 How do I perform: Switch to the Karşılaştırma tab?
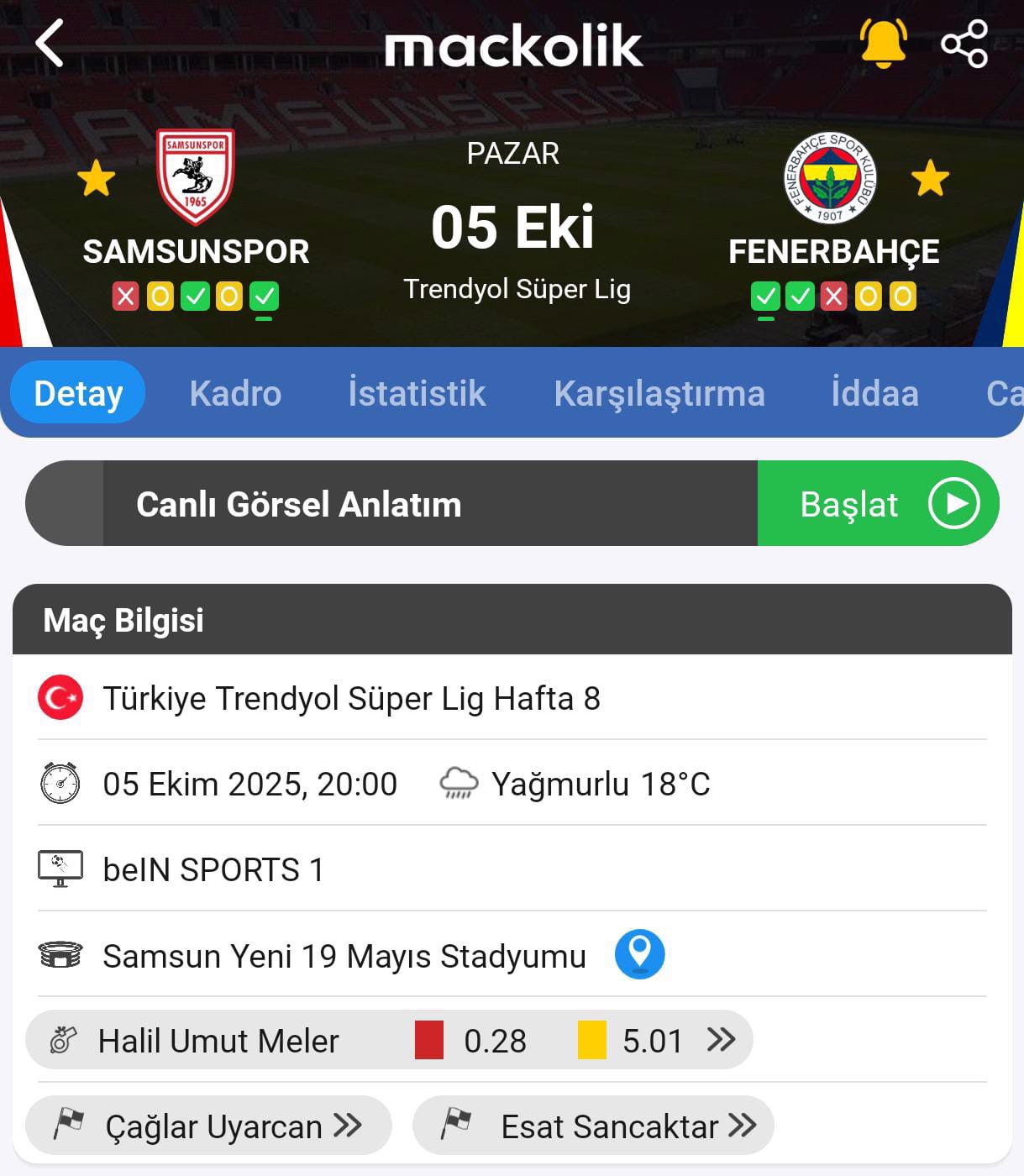click(659, 393)
